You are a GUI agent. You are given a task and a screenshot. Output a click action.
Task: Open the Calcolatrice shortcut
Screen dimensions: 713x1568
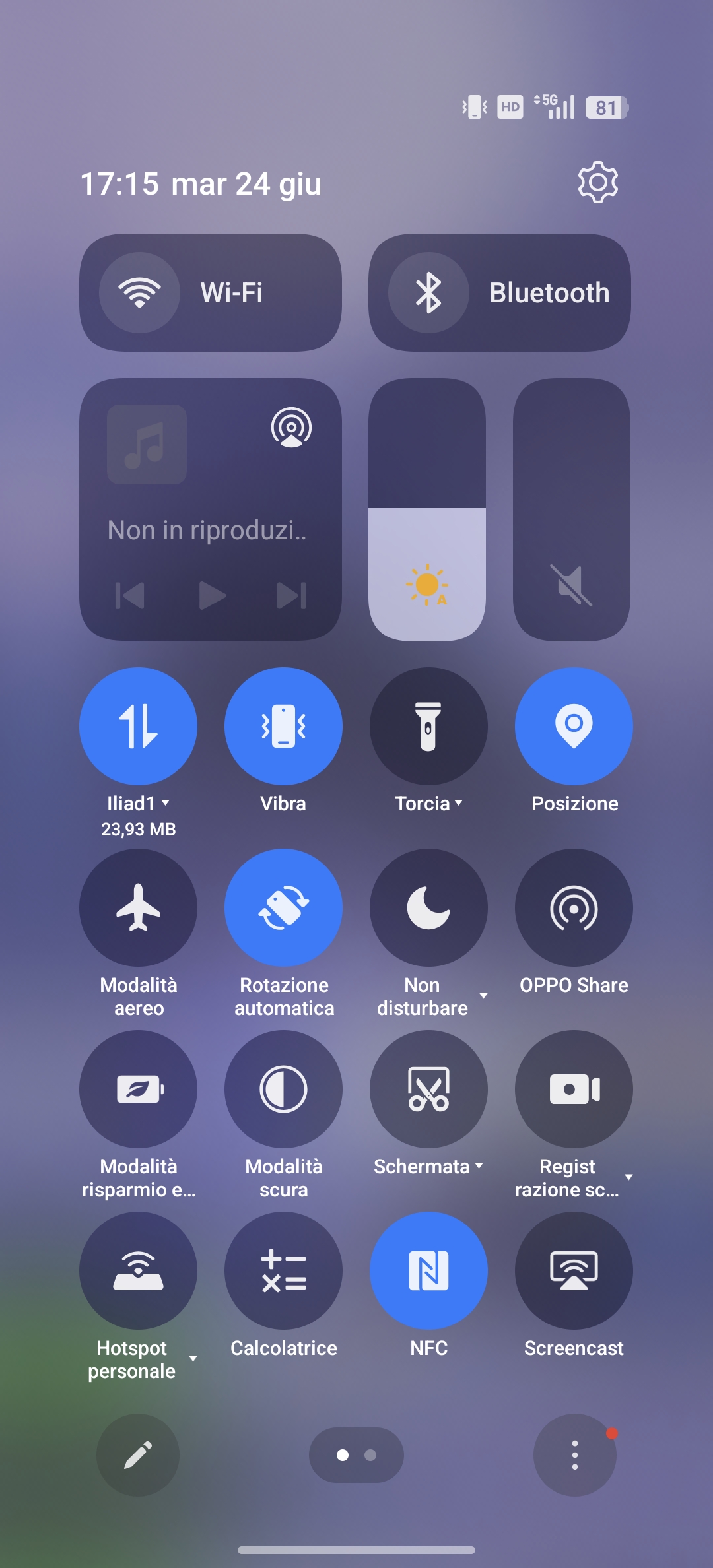point(283,1270)
